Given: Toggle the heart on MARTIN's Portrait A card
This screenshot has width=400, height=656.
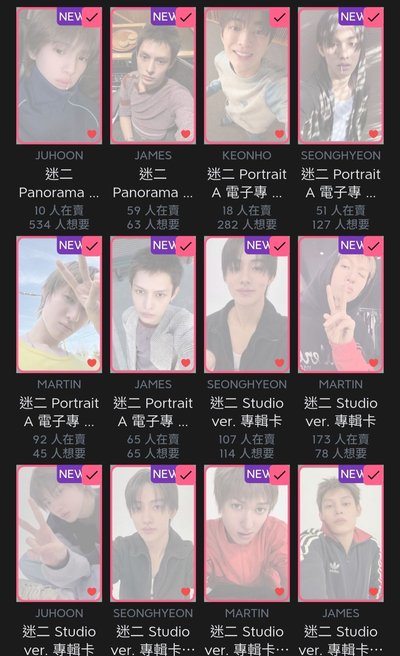Looking at the screenshot, I should point(92,363).
